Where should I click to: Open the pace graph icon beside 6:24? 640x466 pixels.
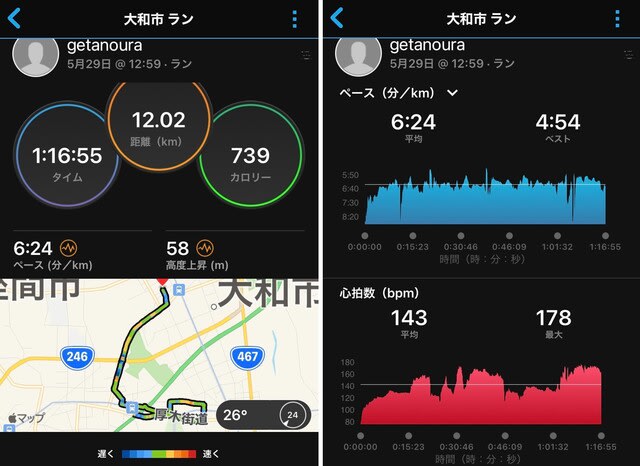click(69, 247)
